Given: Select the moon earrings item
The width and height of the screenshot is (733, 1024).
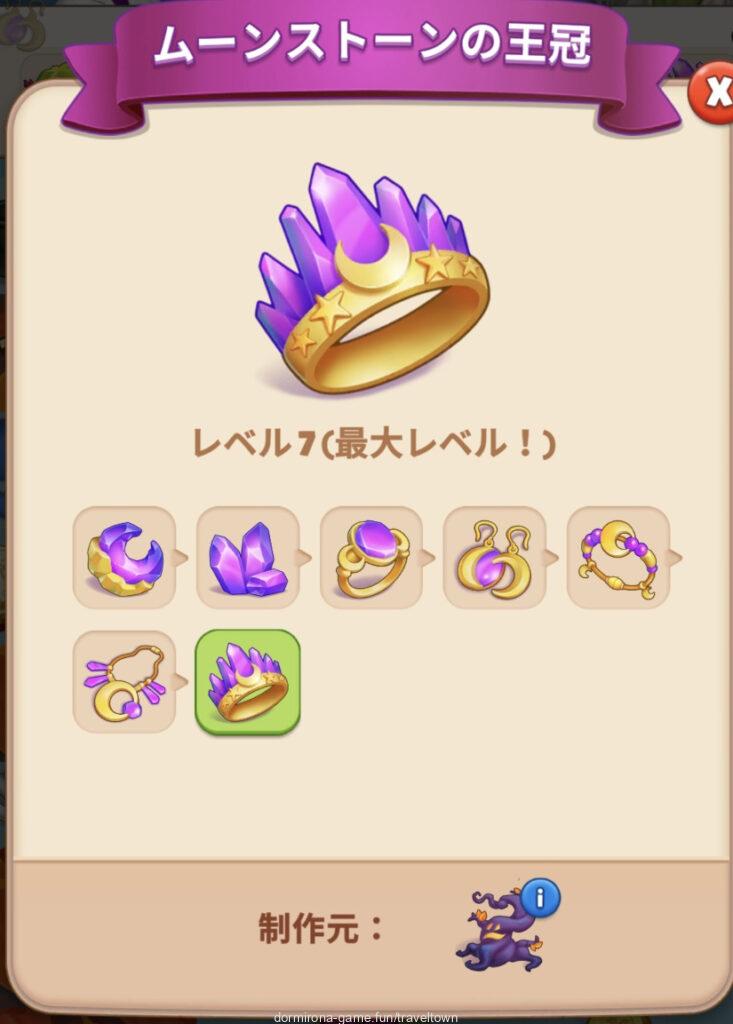Looking at the screenshot, I should (x=494, y=558).
